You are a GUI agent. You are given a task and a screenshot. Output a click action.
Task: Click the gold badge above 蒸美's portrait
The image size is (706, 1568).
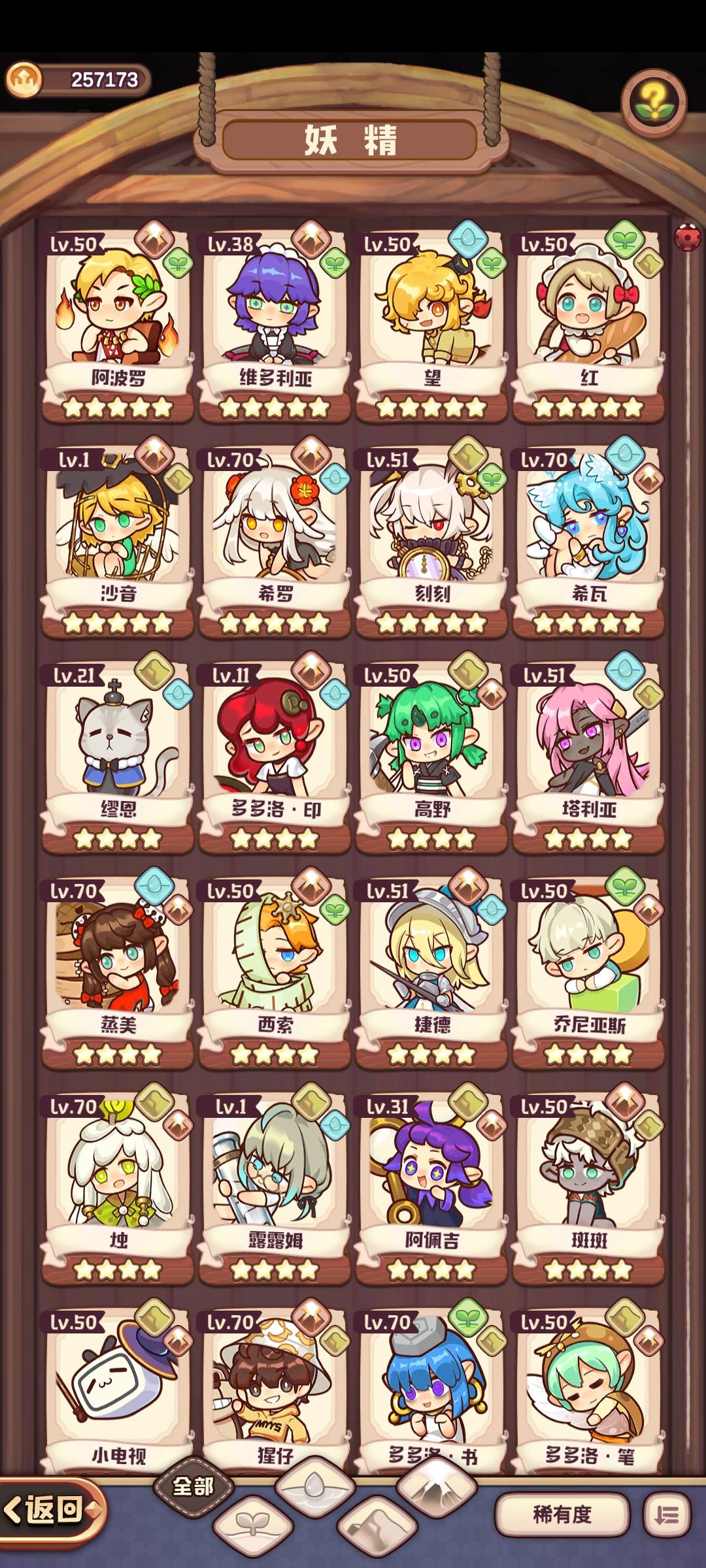(x=177, y=909)
